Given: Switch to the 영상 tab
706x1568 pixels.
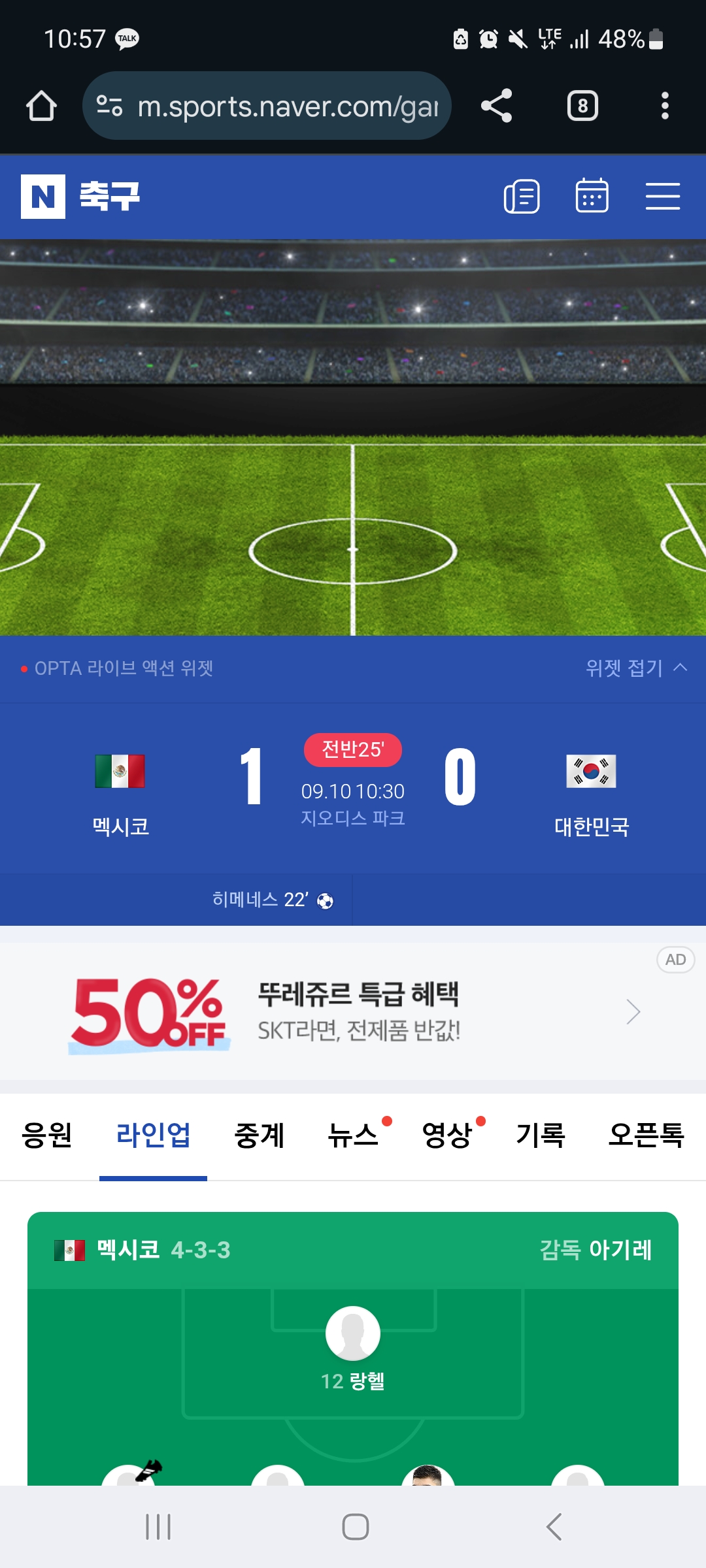Looking at the screenshot, I should coord(447,1135).
